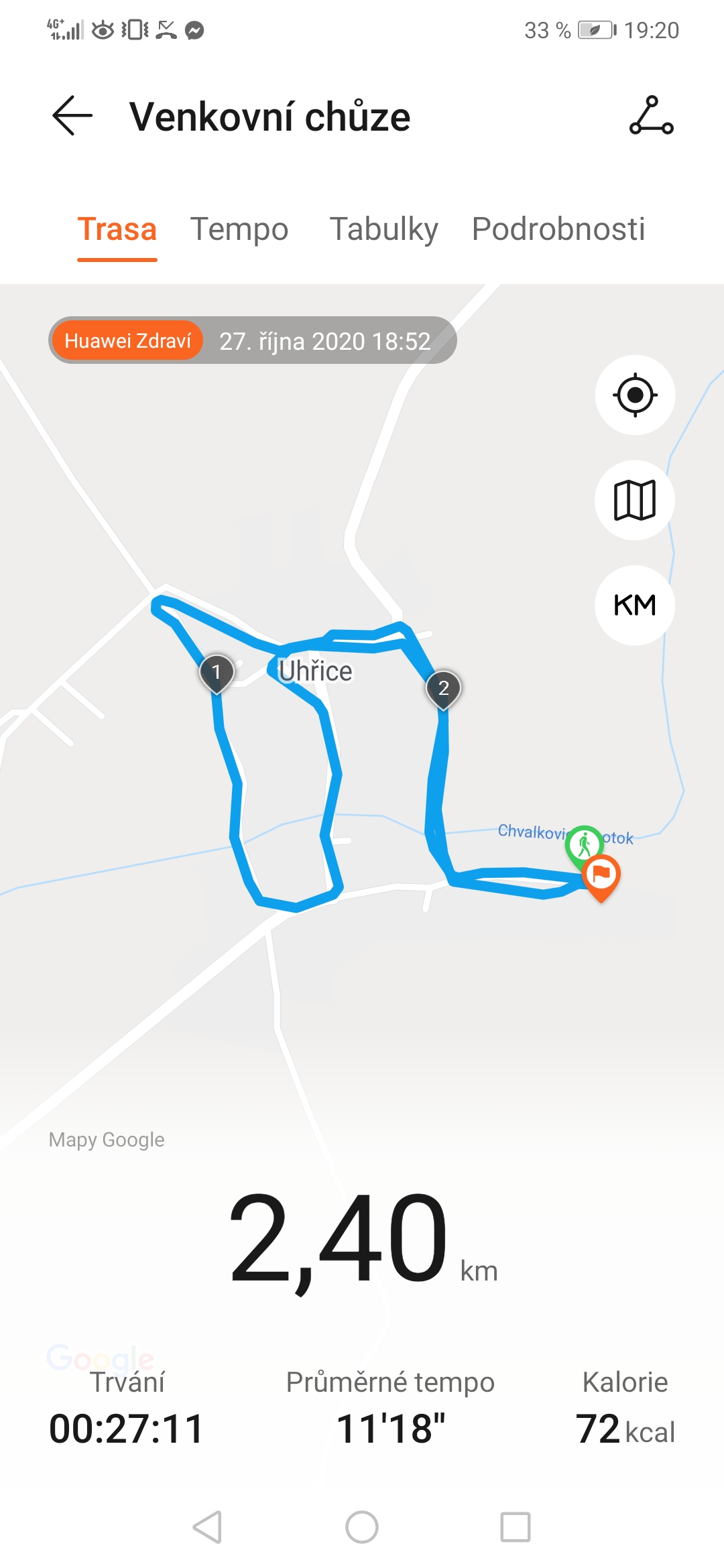Tap the system home button
This screenshot has height=1568, width=724.
pyautogui.click(x=362, y=1527)
